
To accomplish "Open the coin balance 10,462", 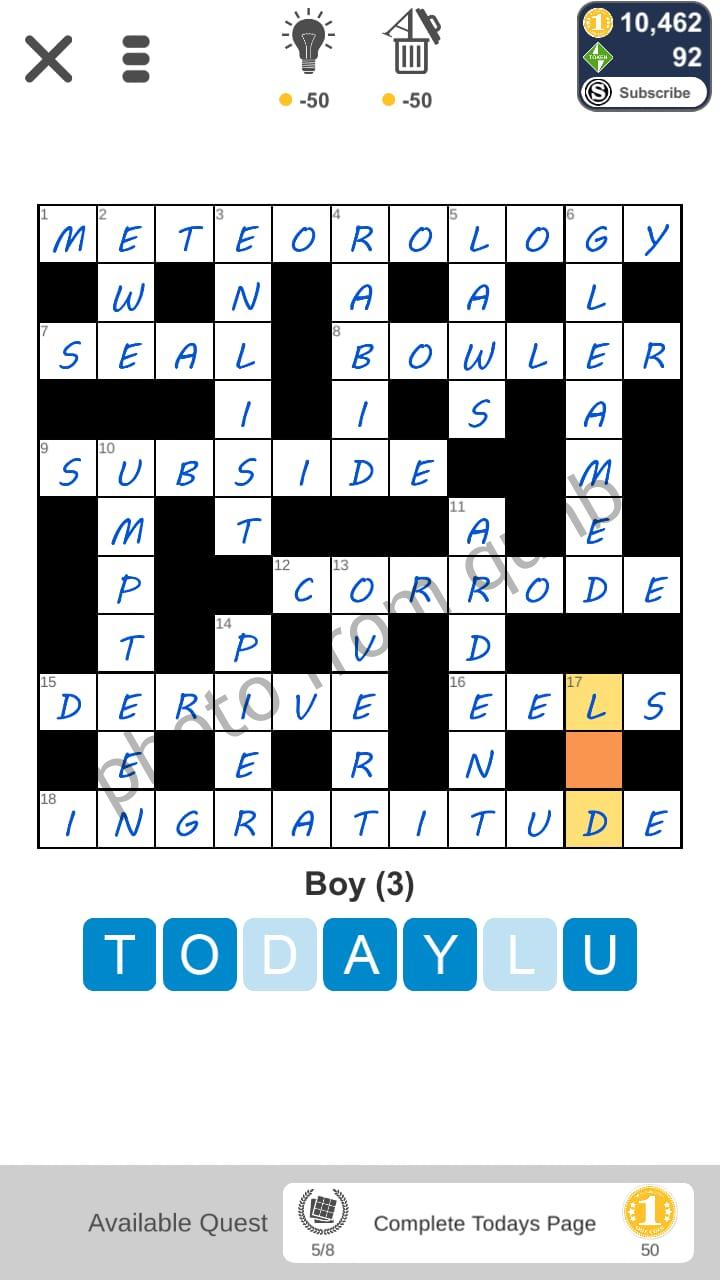I will 645,23.
